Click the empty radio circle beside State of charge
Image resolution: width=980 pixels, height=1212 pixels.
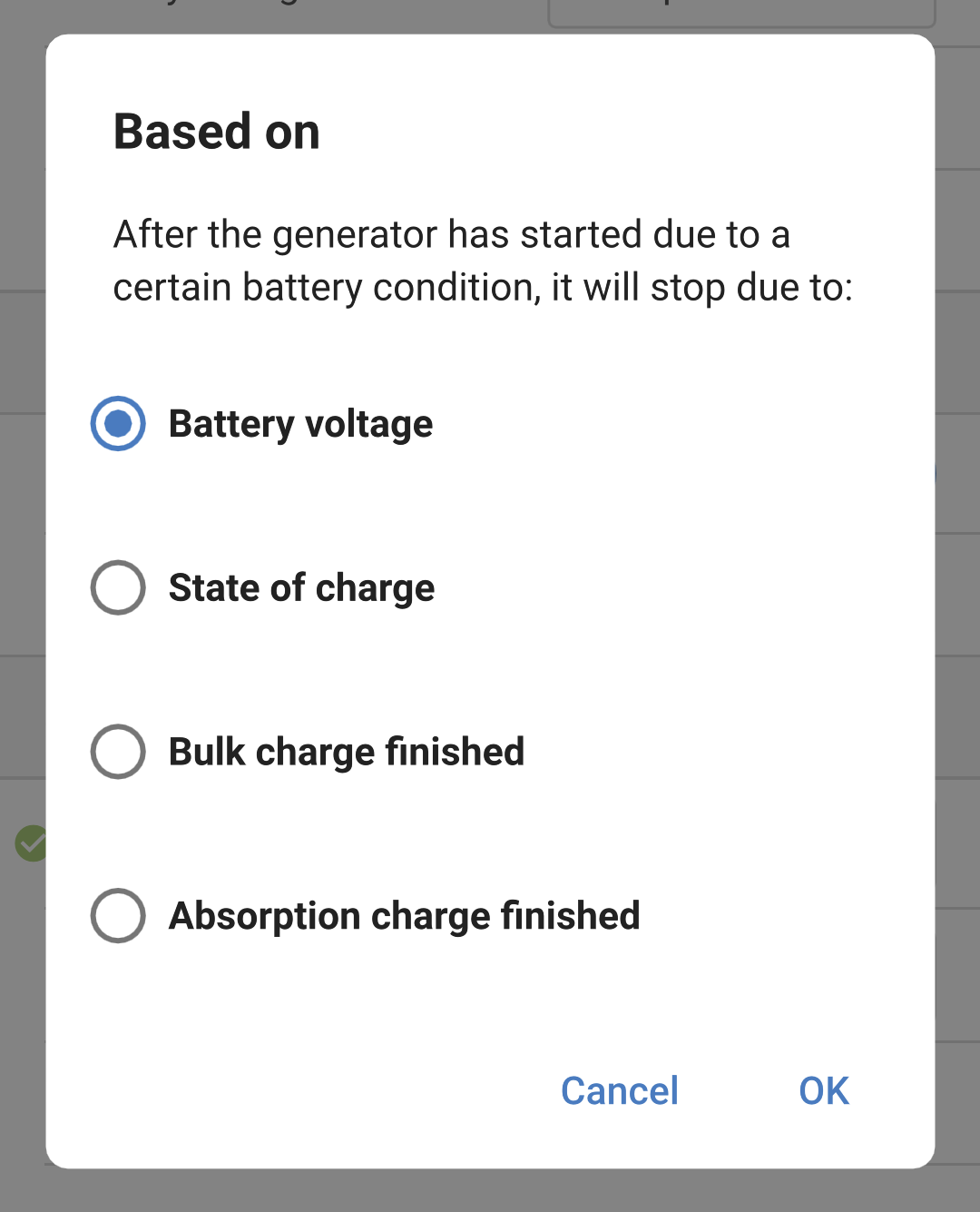coord(117,587)
